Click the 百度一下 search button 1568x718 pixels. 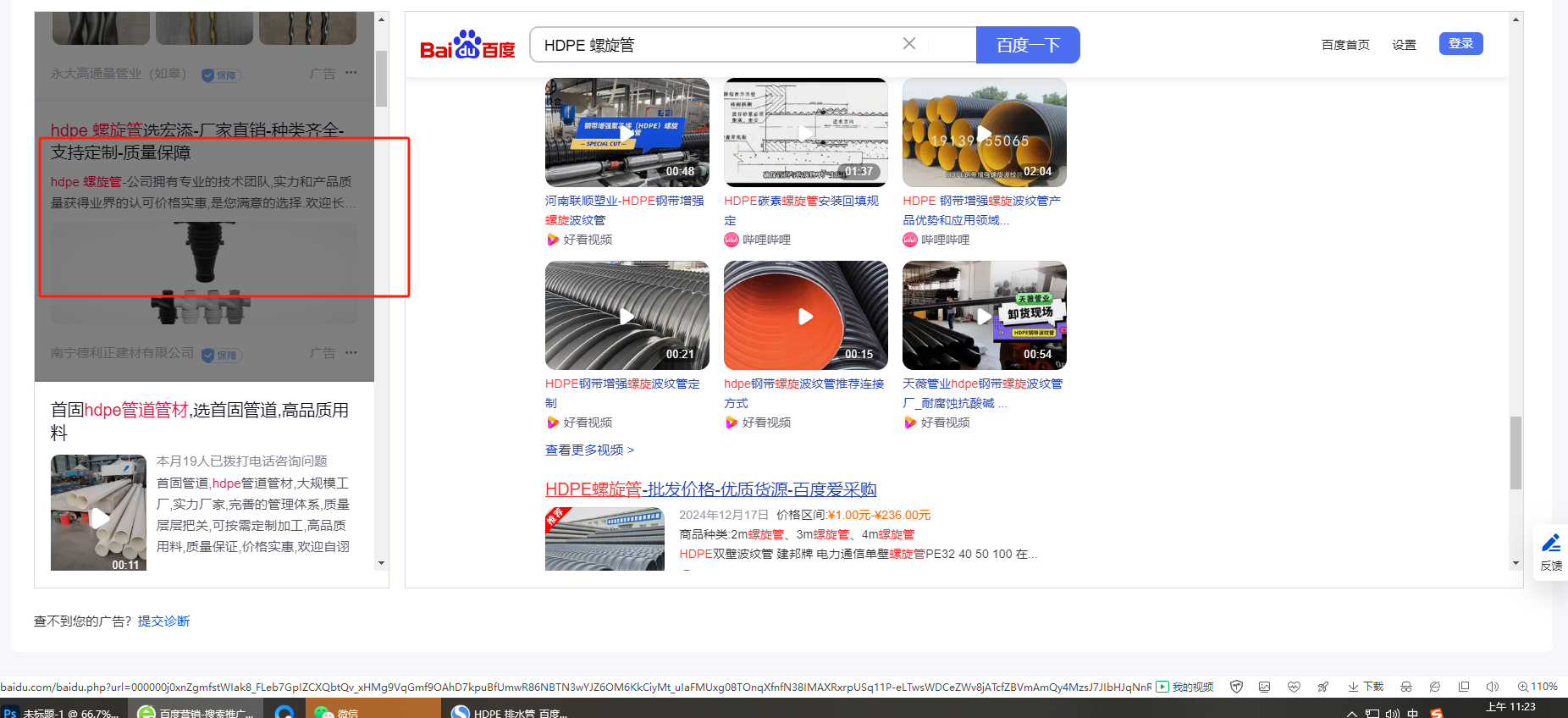pyautogui.click(x=1027, y=45)
